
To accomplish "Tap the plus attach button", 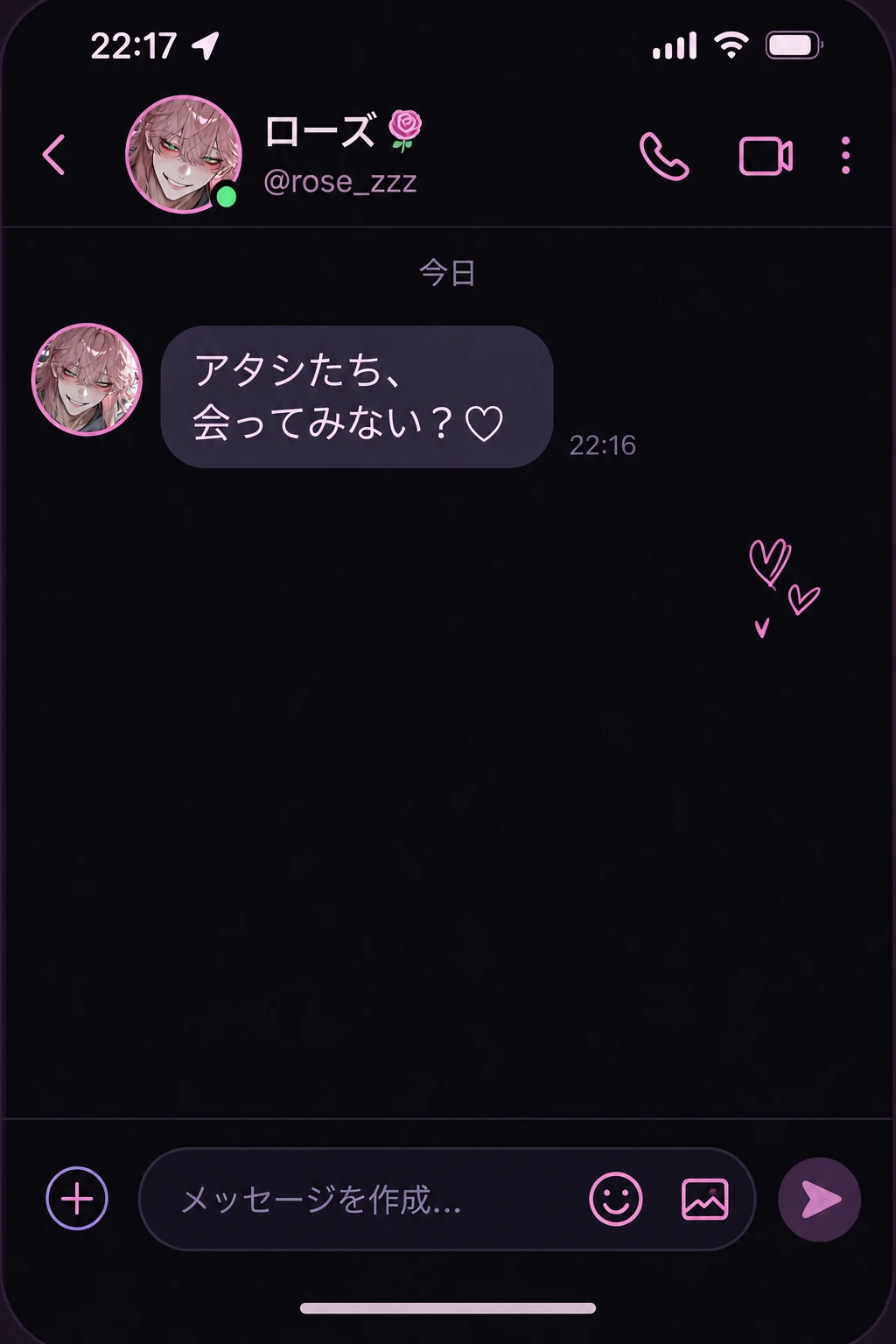I will (77, 1198).
